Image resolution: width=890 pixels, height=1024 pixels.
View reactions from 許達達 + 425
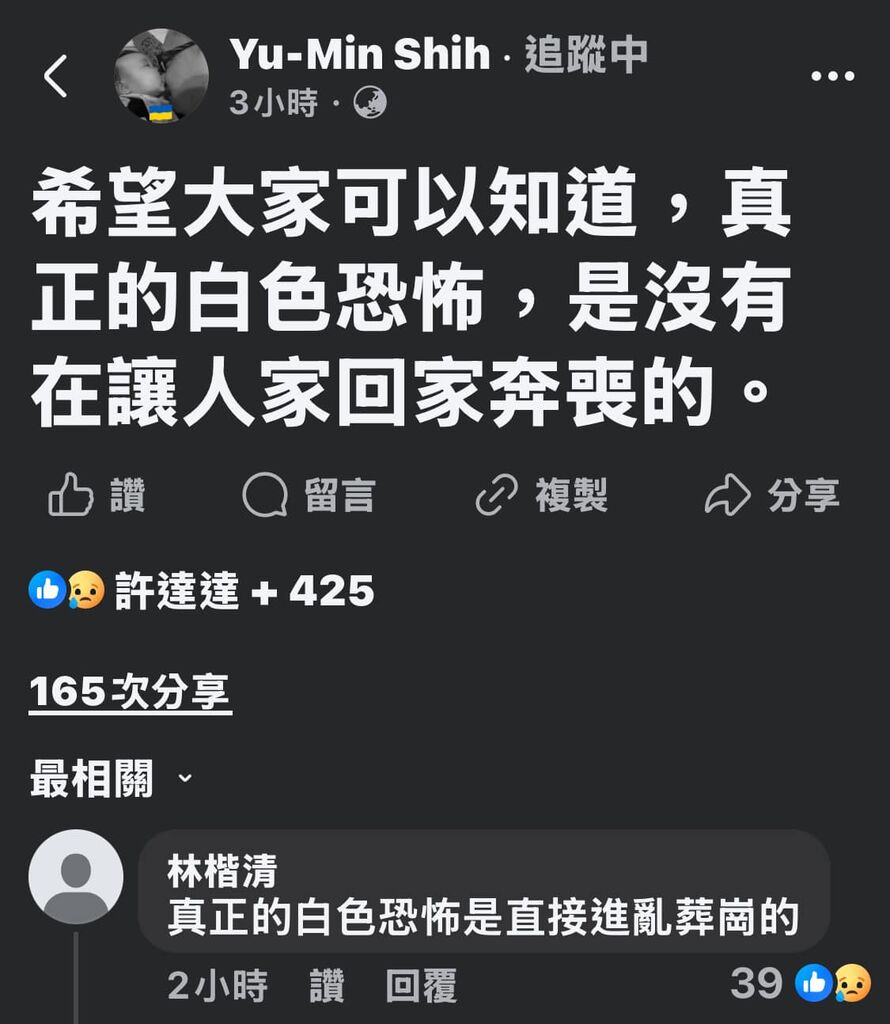[x=202, y=591]
